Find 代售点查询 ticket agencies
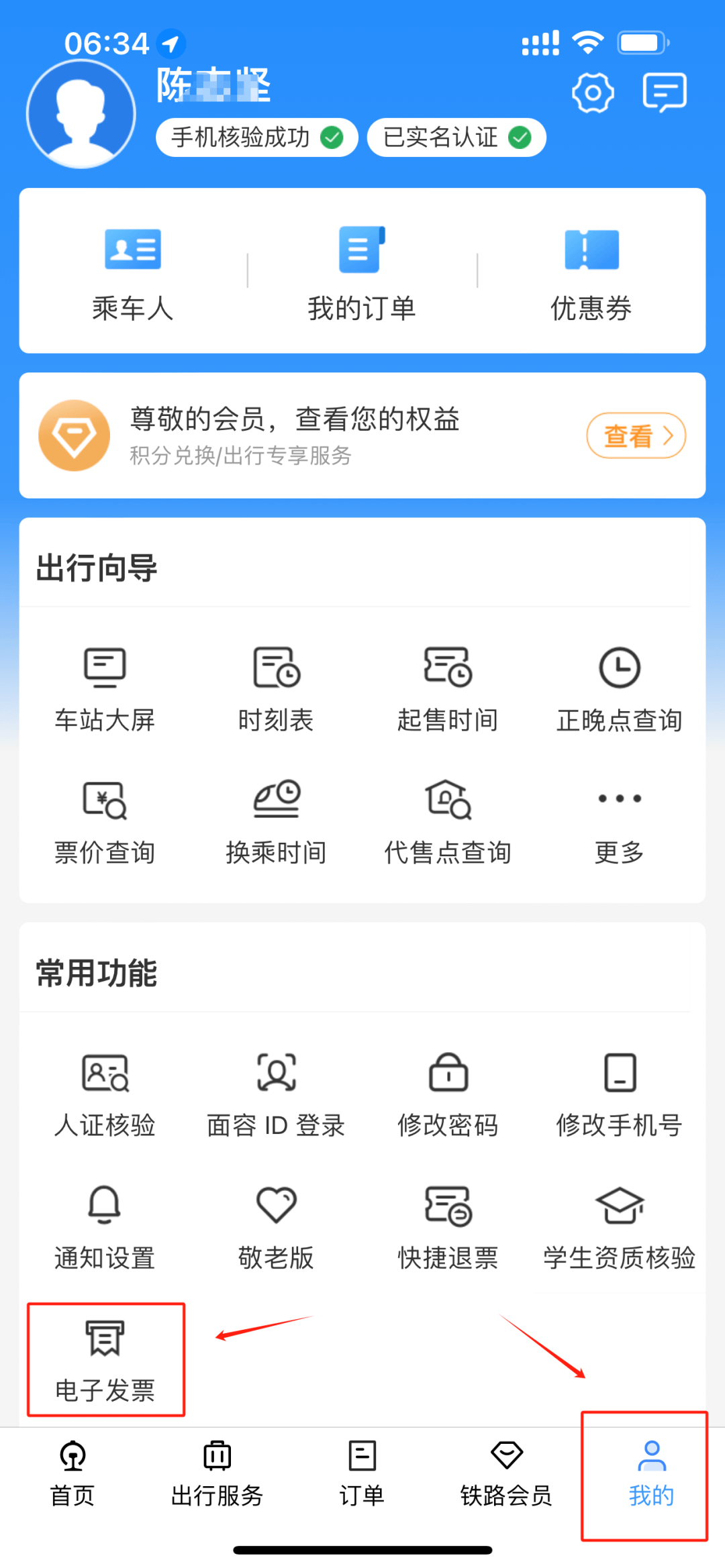This screenshot has width=725, height=1568. coord(448,822)
